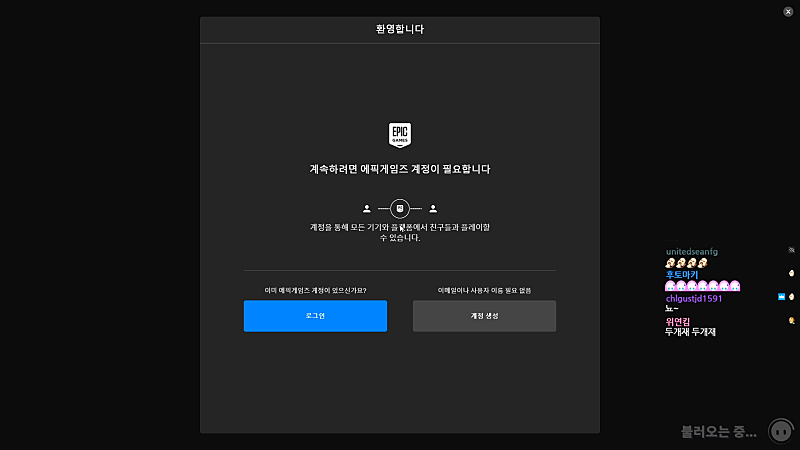Tap the blue 로그인 button

coord(315,316)
